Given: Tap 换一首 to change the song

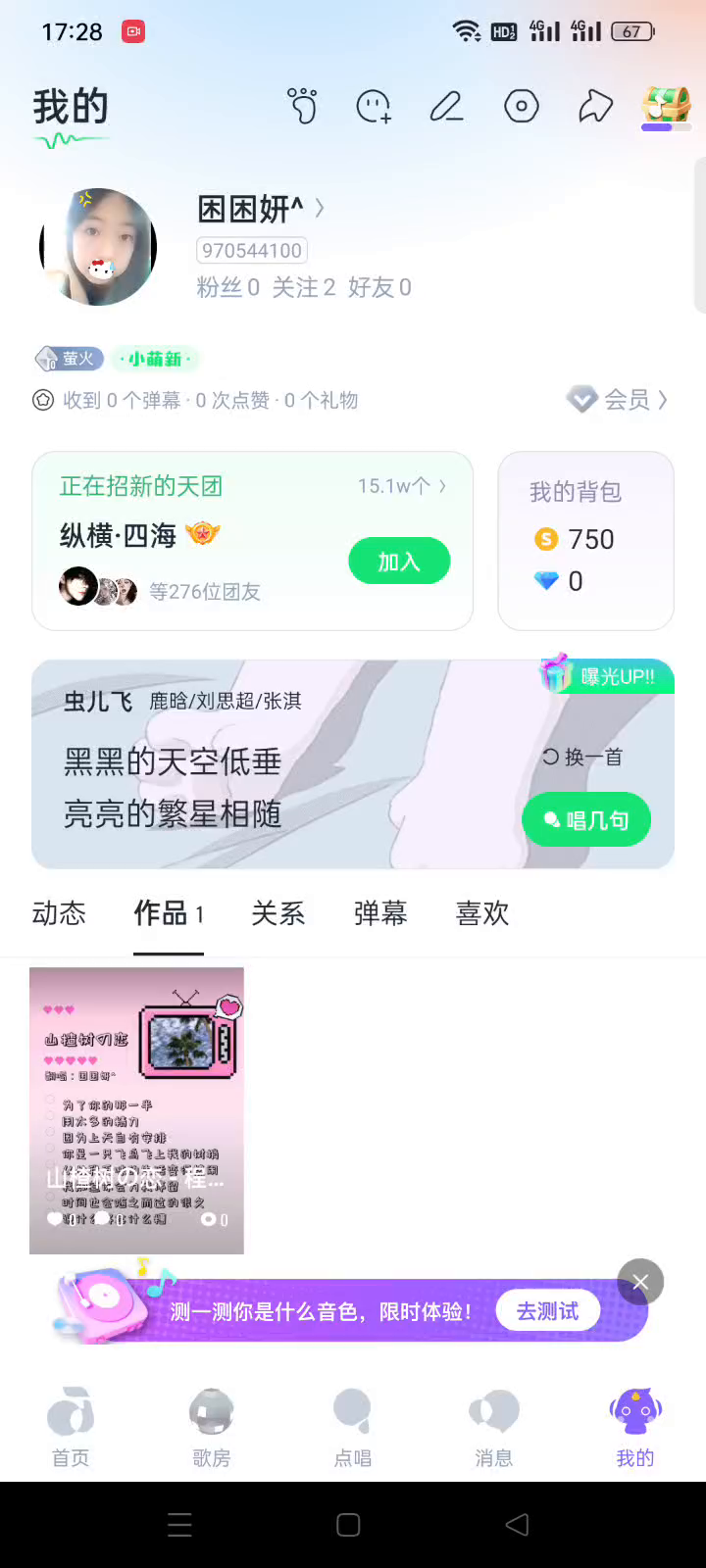Looking at the screenshot, I should [583, 757].
